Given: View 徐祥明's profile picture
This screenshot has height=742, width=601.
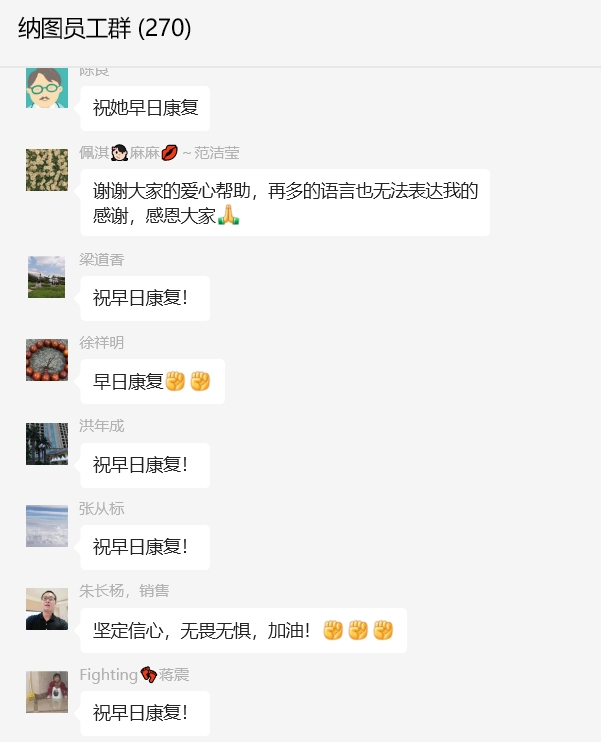Looking at the screenshot, I should pyautogui.click(x=46, y=360).
